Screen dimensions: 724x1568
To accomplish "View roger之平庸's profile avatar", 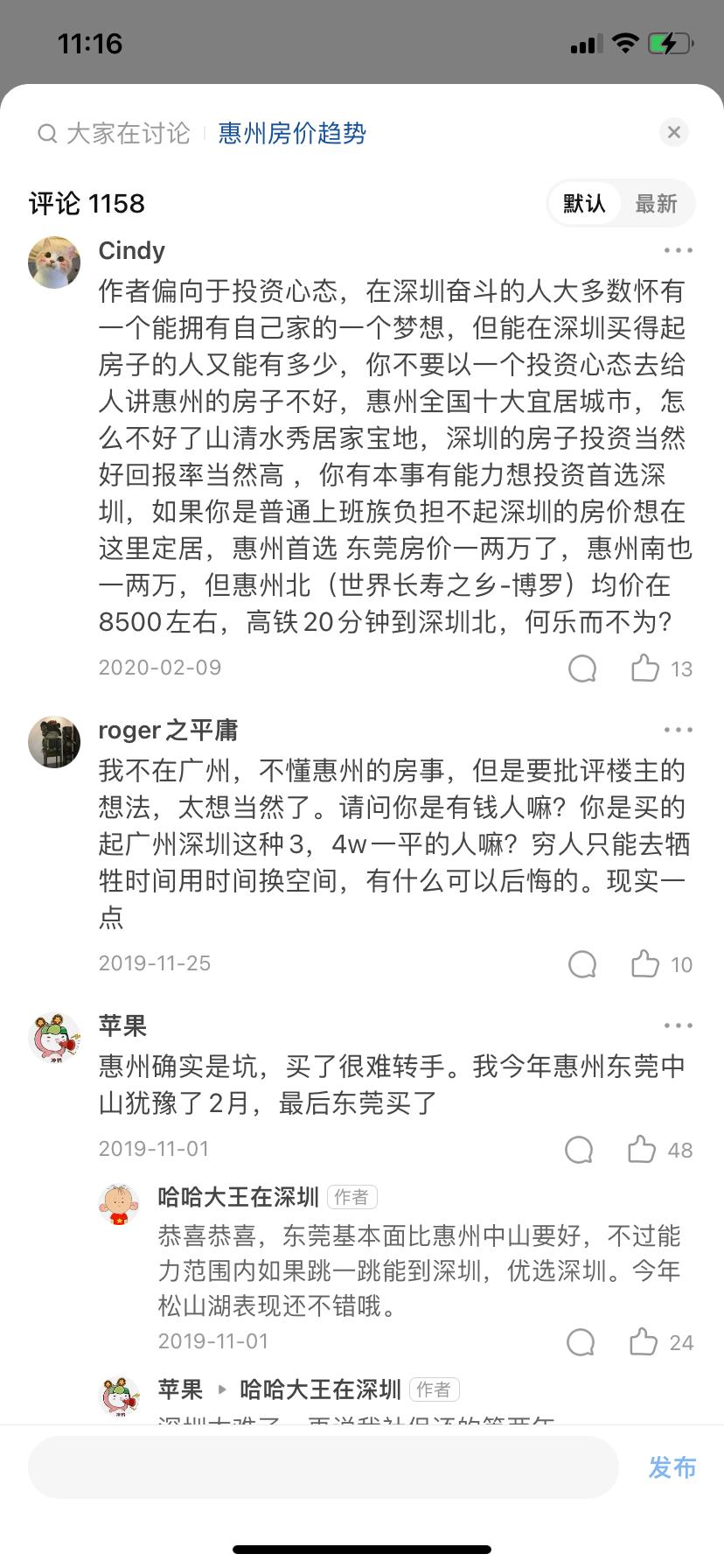I will pyautogui.click(x=54, y=741).
